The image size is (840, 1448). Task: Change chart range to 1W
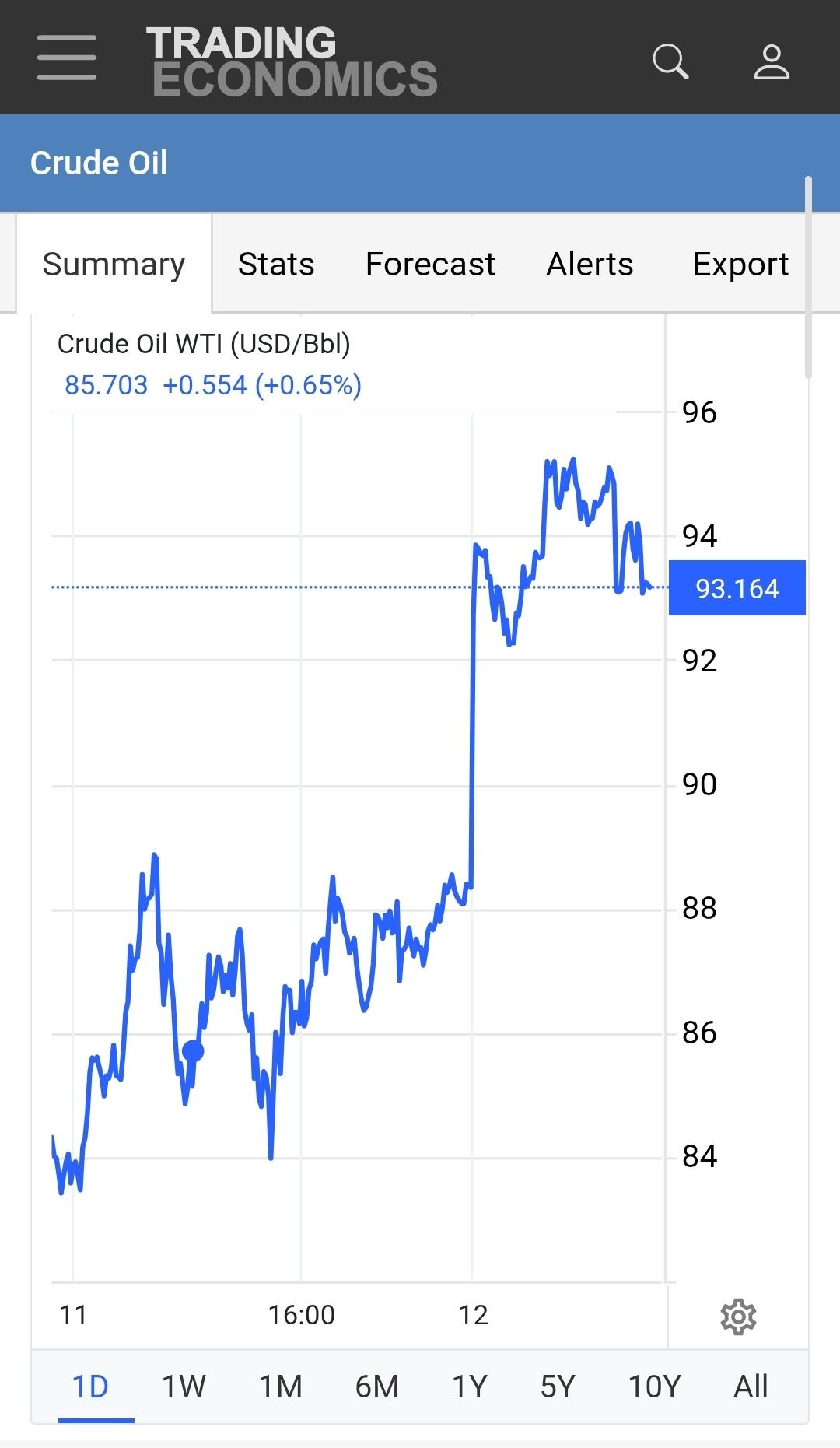point(184,1387)
